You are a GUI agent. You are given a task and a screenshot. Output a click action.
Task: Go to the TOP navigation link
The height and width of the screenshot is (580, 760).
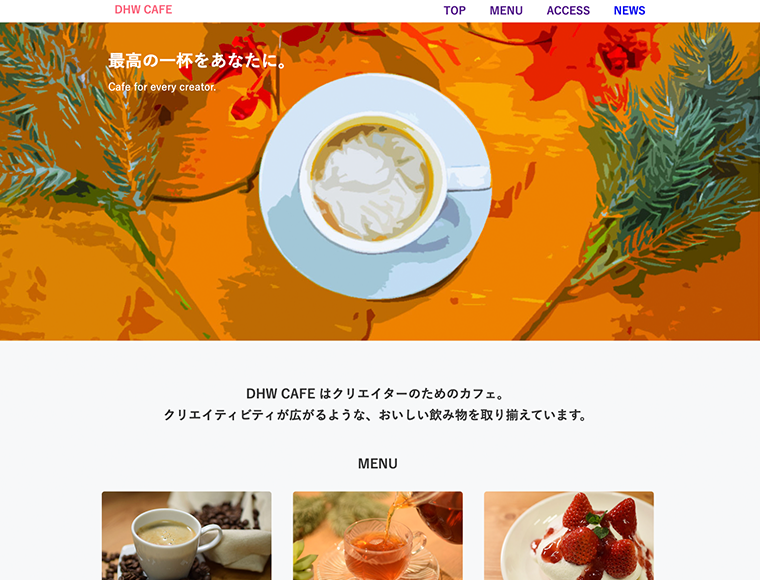pyautogui.click(x=454, y=11)
